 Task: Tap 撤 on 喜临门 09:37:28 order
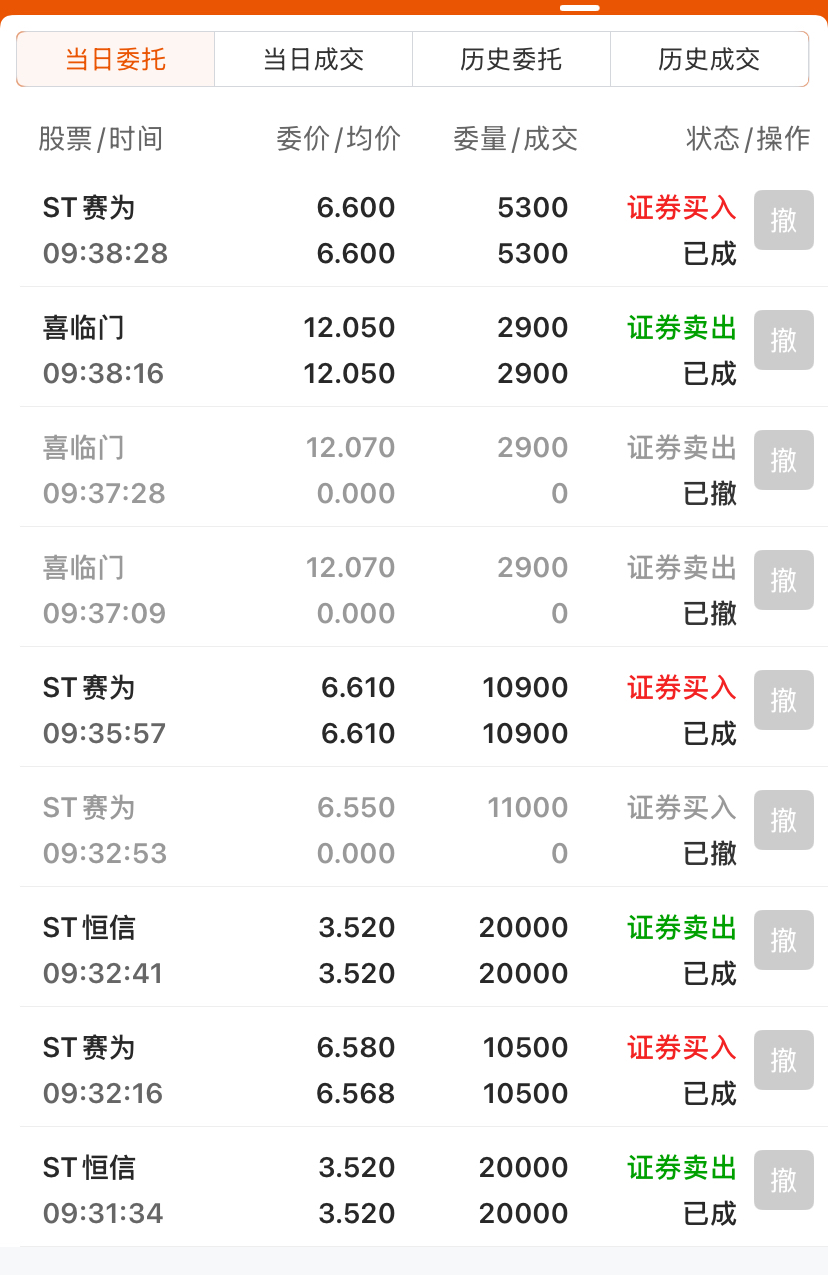click(784, 460)
